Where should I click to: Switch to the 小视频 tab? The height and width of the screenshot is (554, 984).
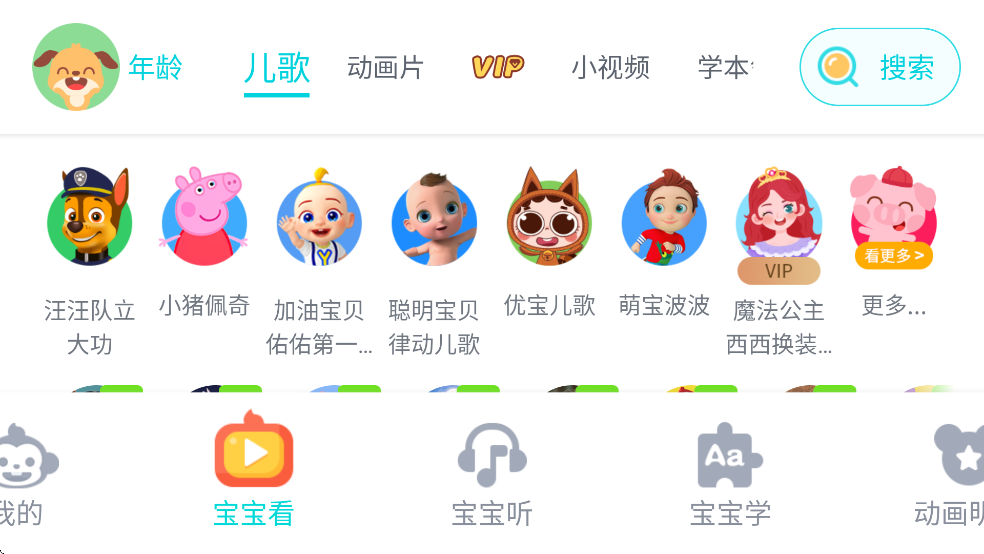(x=611, y=67)
